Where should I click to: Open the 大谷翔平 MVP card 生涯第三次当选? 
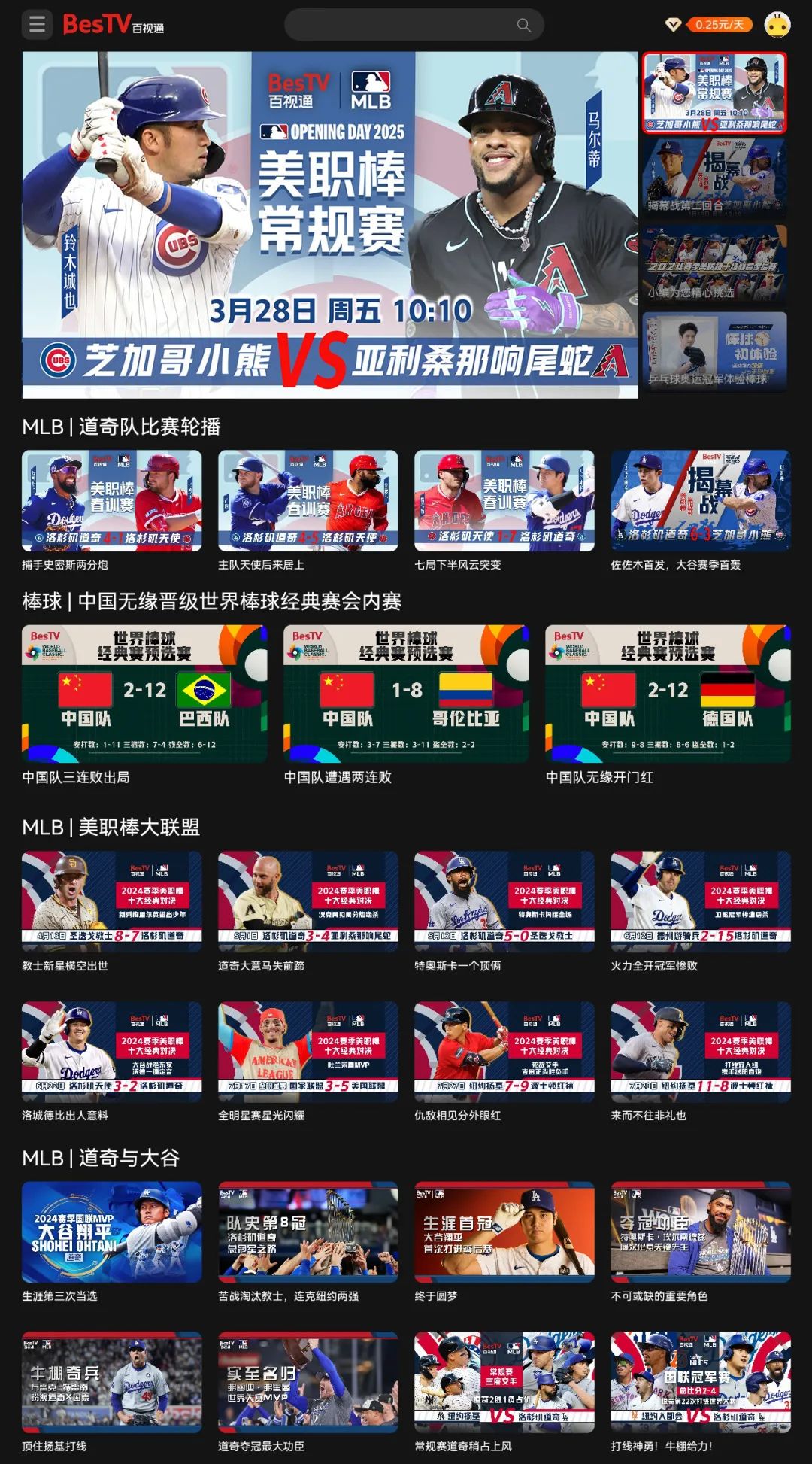(x=111, y=1232)
